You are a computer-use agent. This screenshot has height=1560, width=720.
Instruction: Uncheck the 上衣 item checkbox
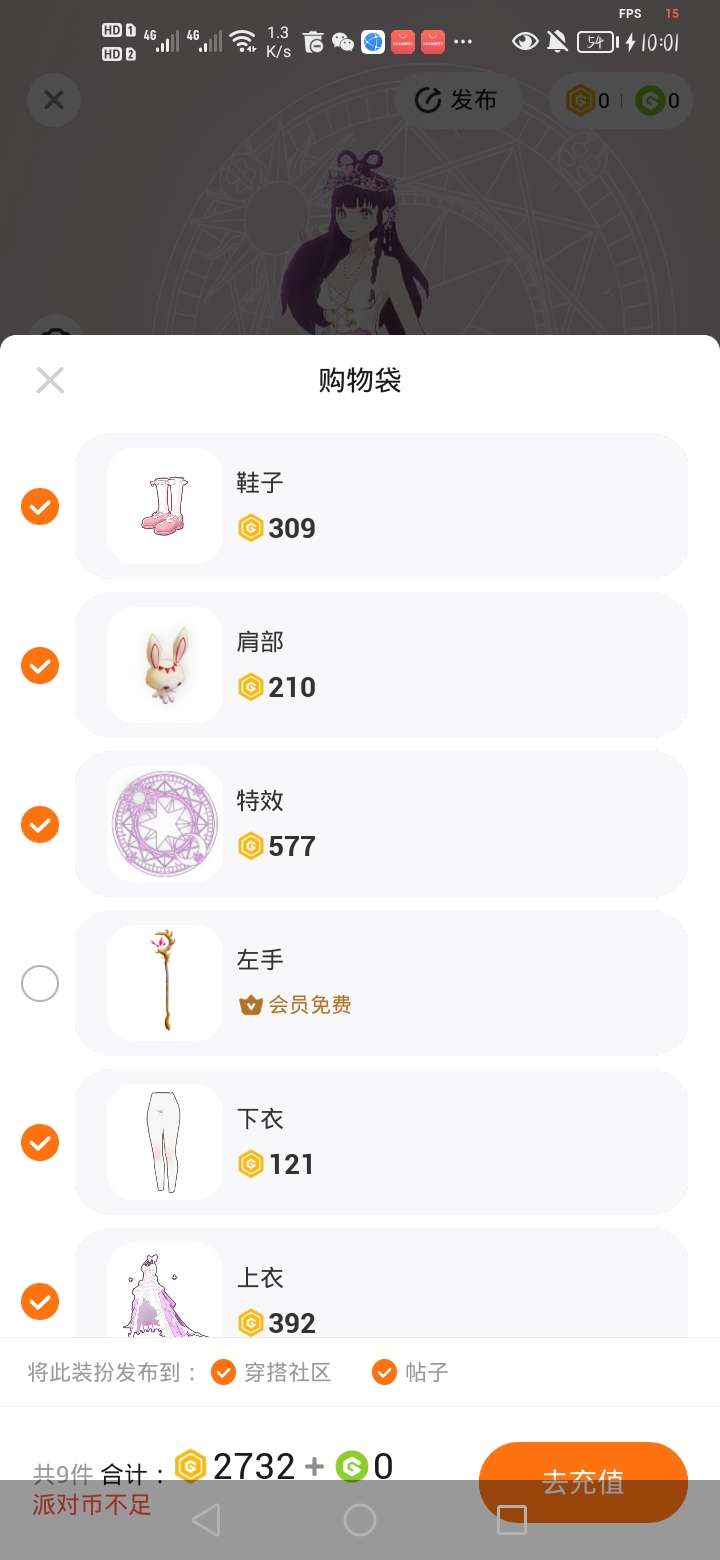click(x=40, y=1301)
